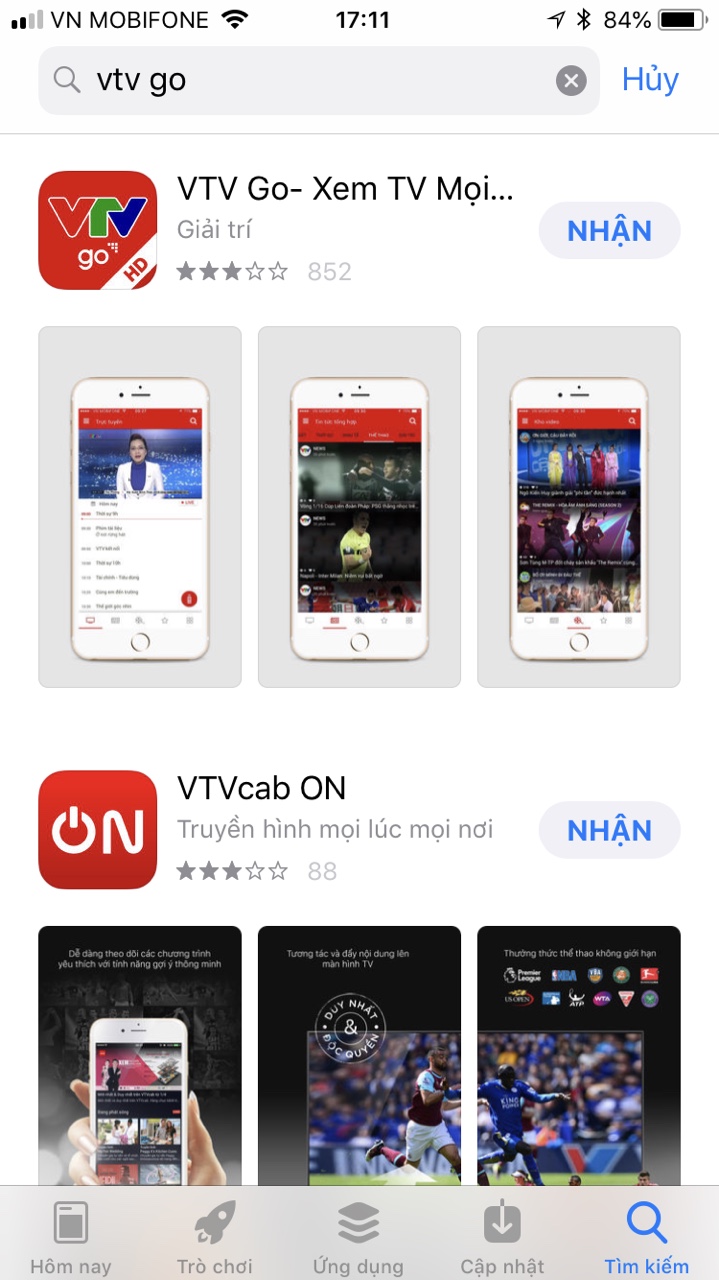Image resolution: width=719 pixels, height=1280 pixels.
Task: Switch to the Trò chơi tab
Action: pyautogui.click(x=214, y=1236)
